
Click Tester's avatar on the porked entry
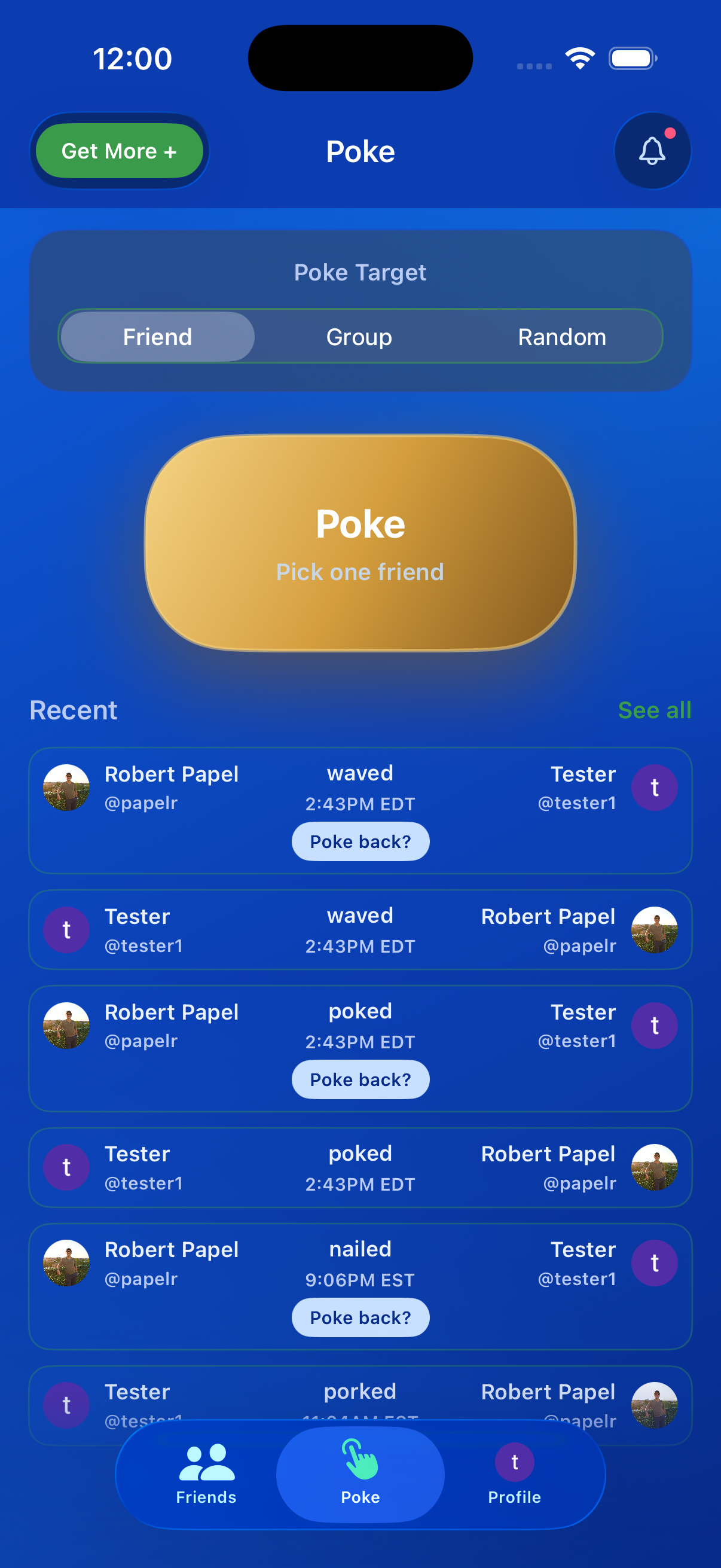[x=67, y=1405]
